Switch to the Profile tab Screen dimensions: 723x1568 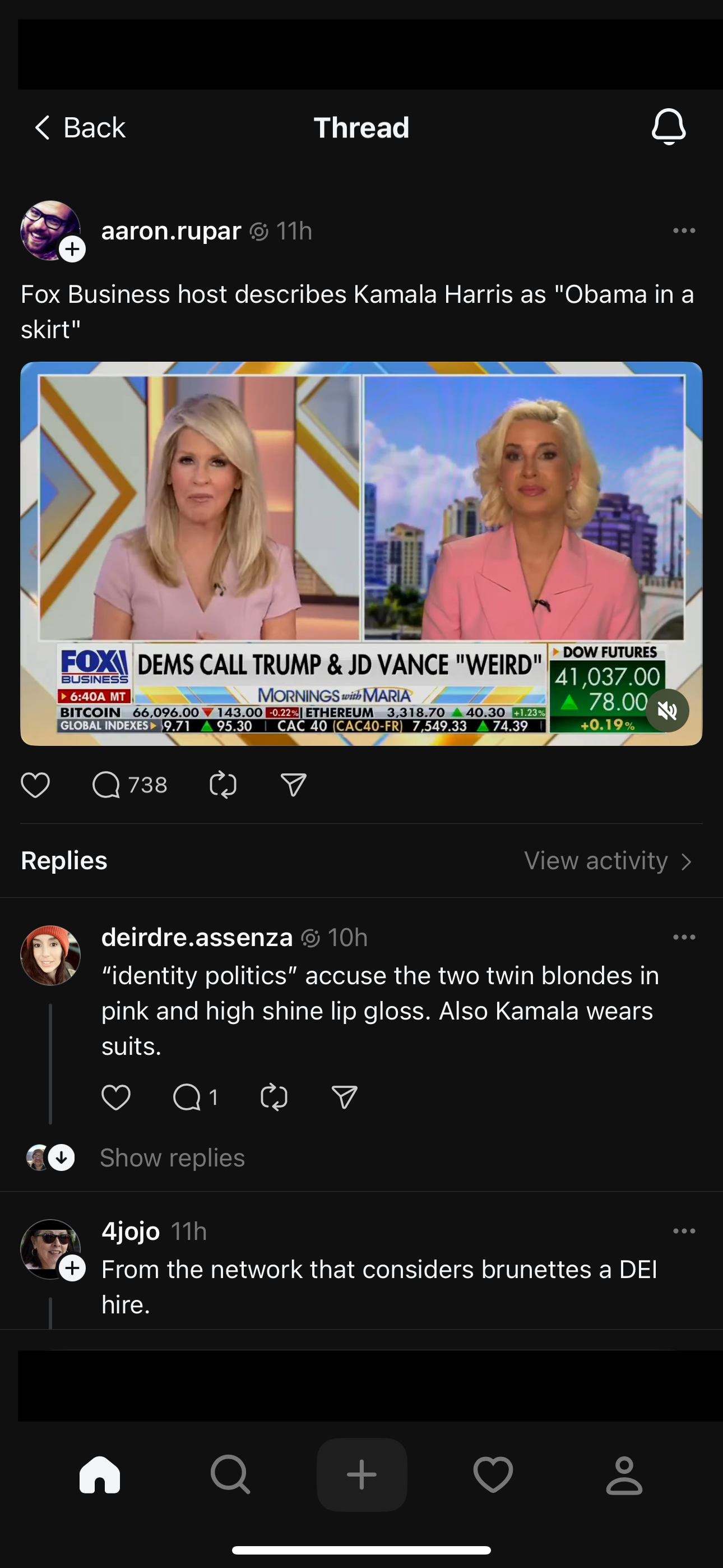[x=624, y=1474]
